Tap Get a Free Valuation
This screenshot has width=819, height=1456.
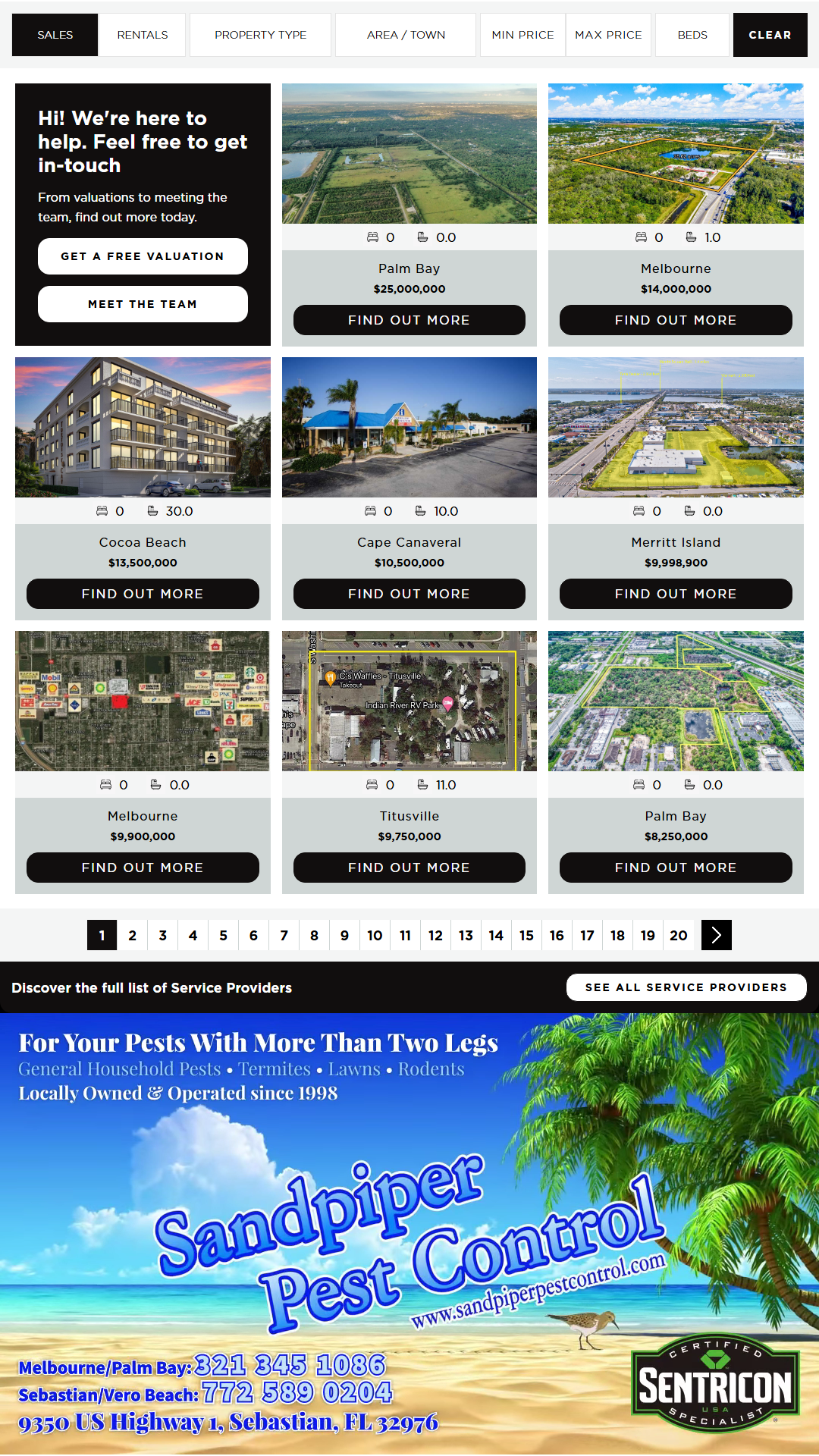143,256
